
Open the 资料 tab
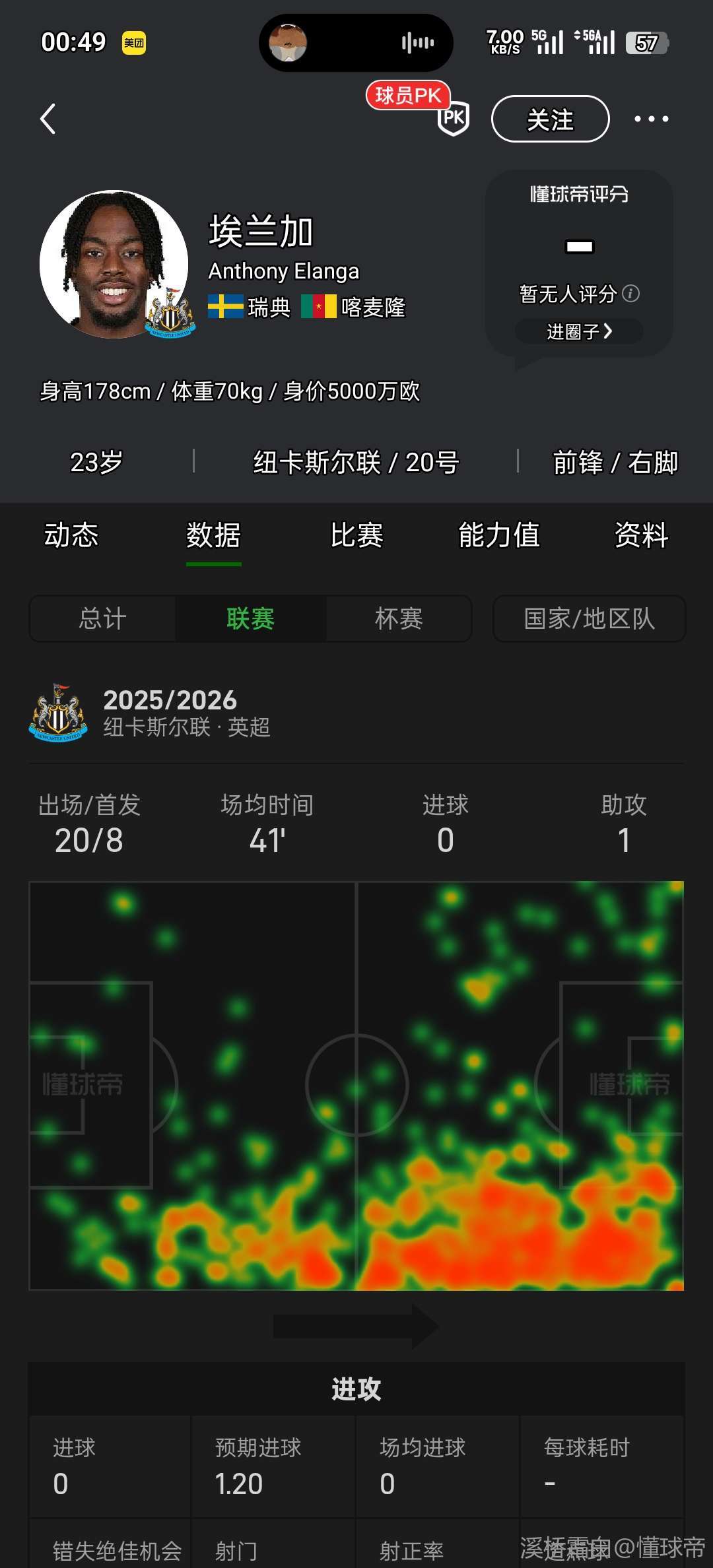[641, 535]
